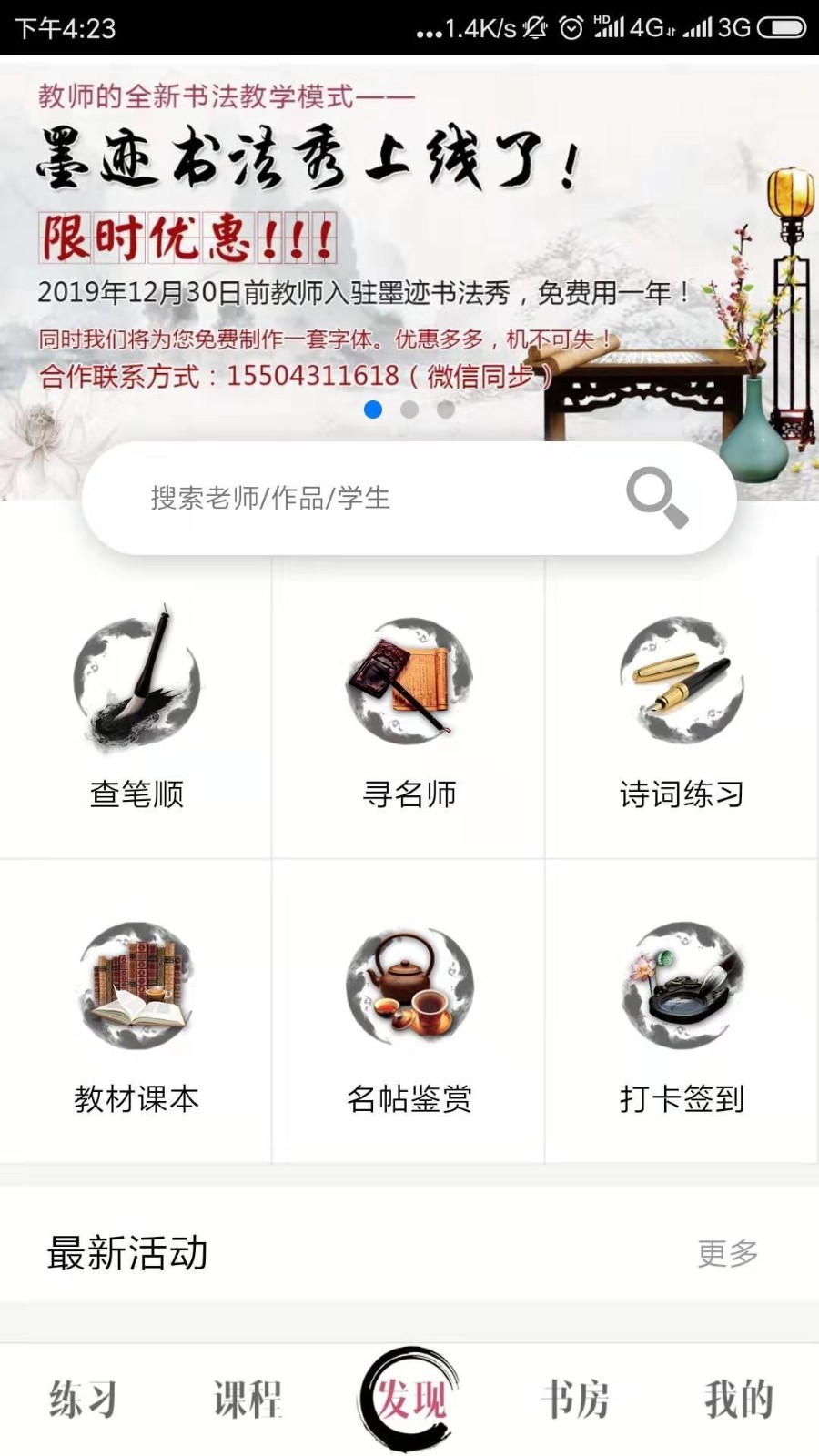
Task: Switch to the 课程 tab
Action: coord(246,1401)
